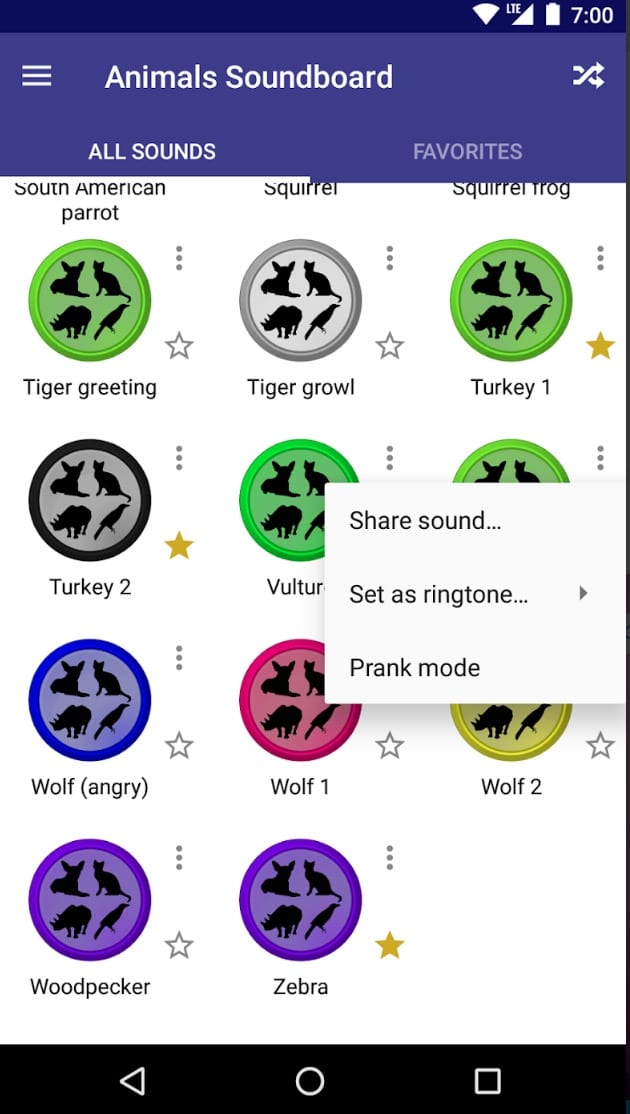630x1114 pixels.
Task: Add Woodpecker to favorites
Action: tap(179, 945)
